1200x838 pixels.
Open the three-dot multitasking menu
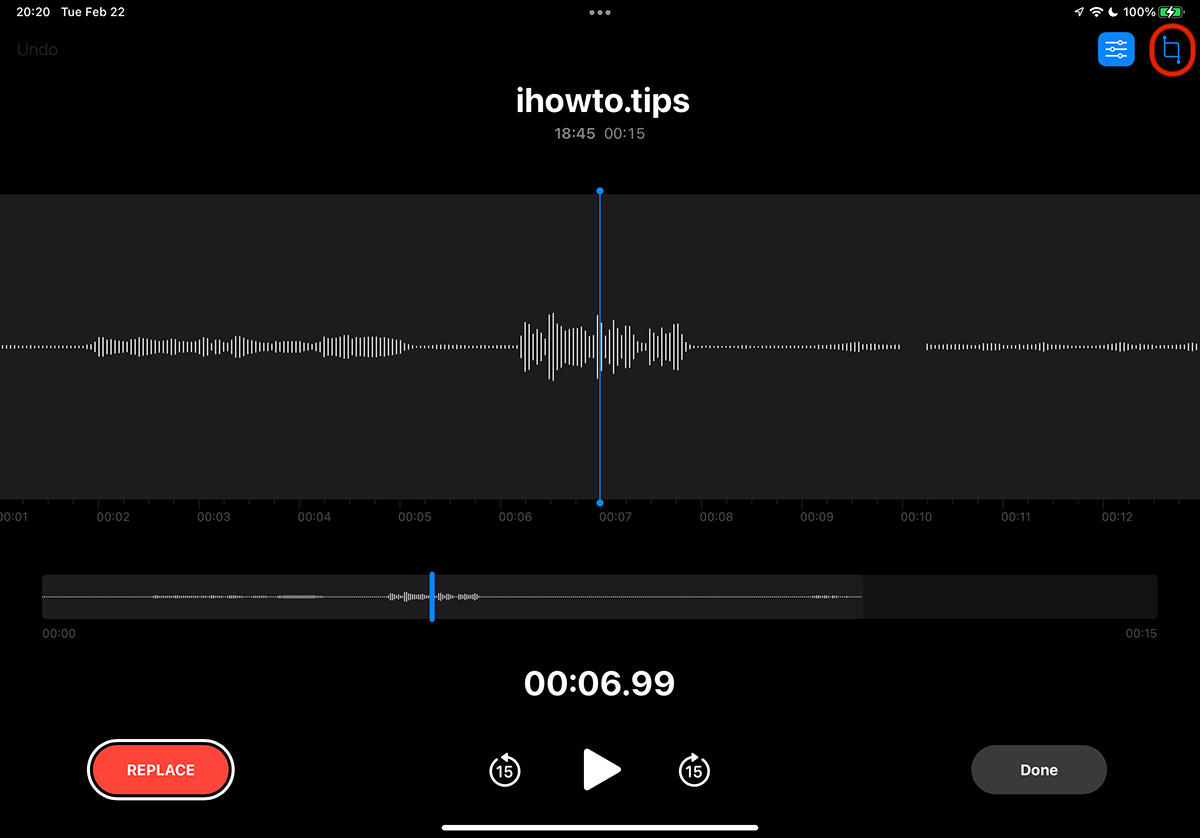pos(600,13)
